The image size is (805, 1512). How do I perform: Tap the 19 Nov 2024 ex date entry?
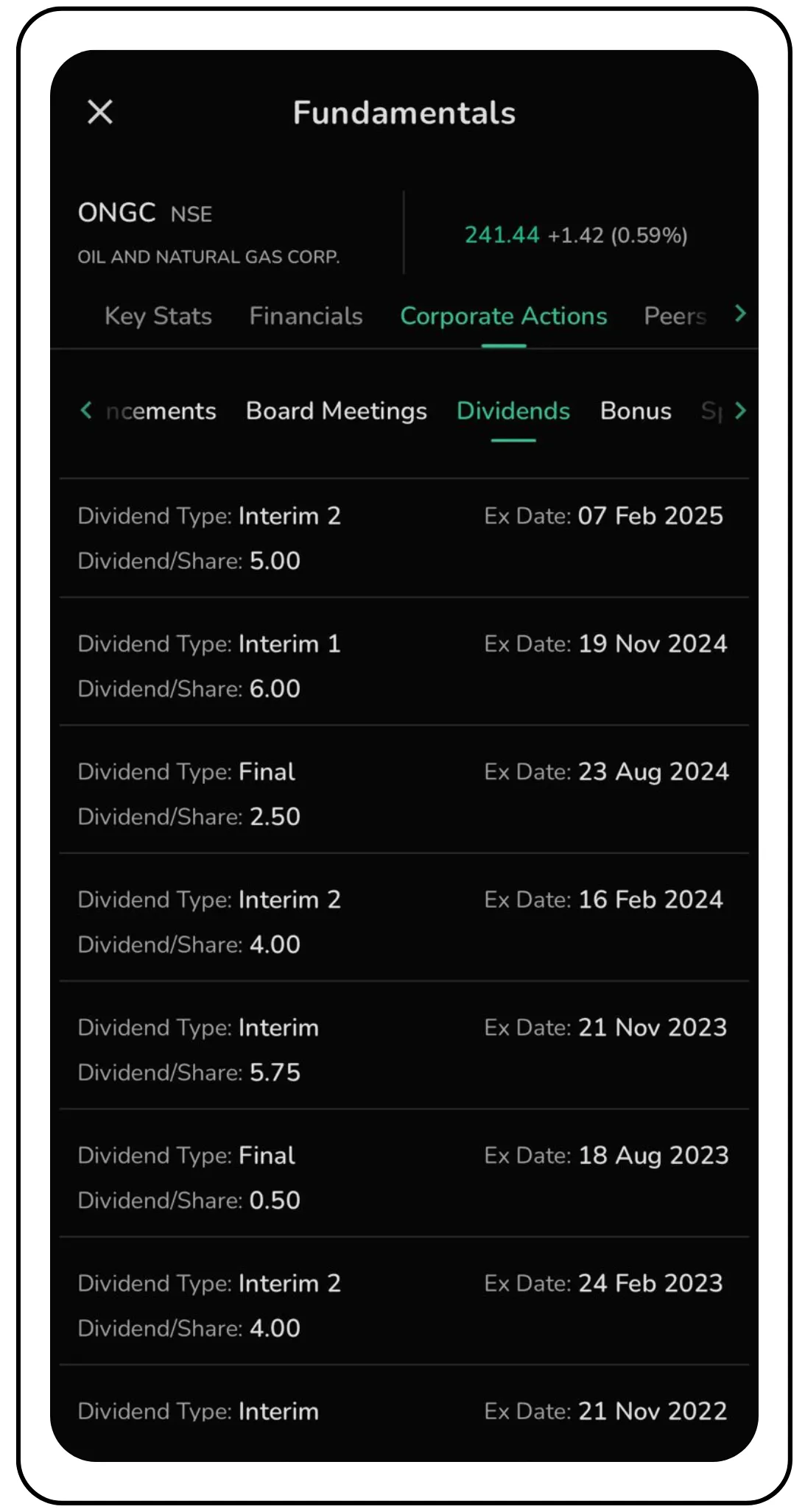point(402,665)
